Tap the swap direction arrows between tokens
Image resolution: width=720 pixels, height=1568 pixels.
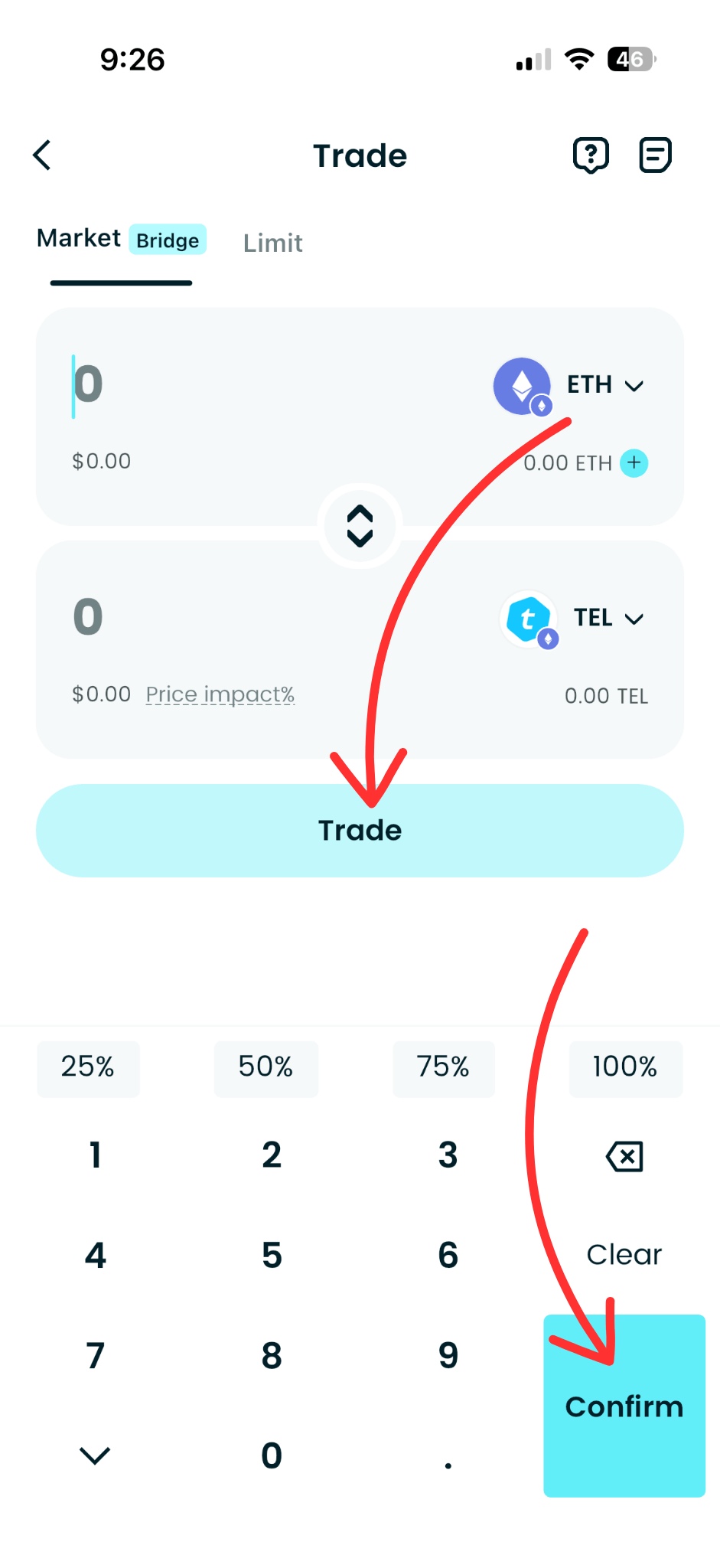point(360,526)
